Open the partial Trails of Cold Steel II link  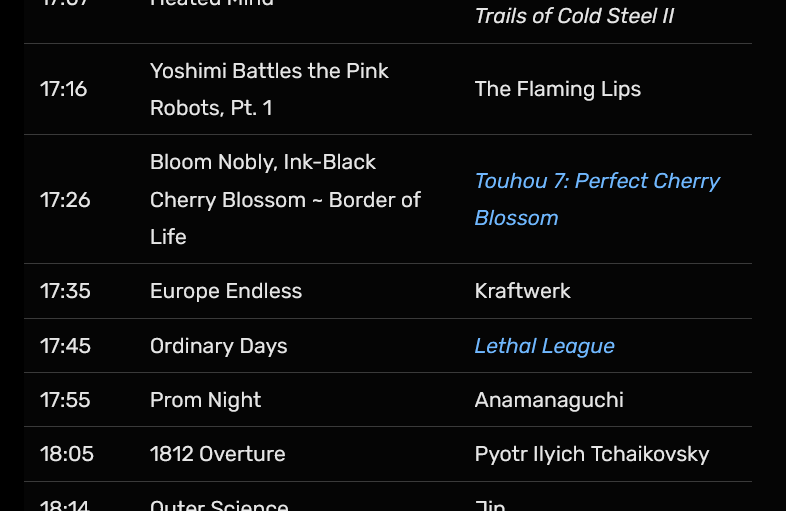pos(574,16)
